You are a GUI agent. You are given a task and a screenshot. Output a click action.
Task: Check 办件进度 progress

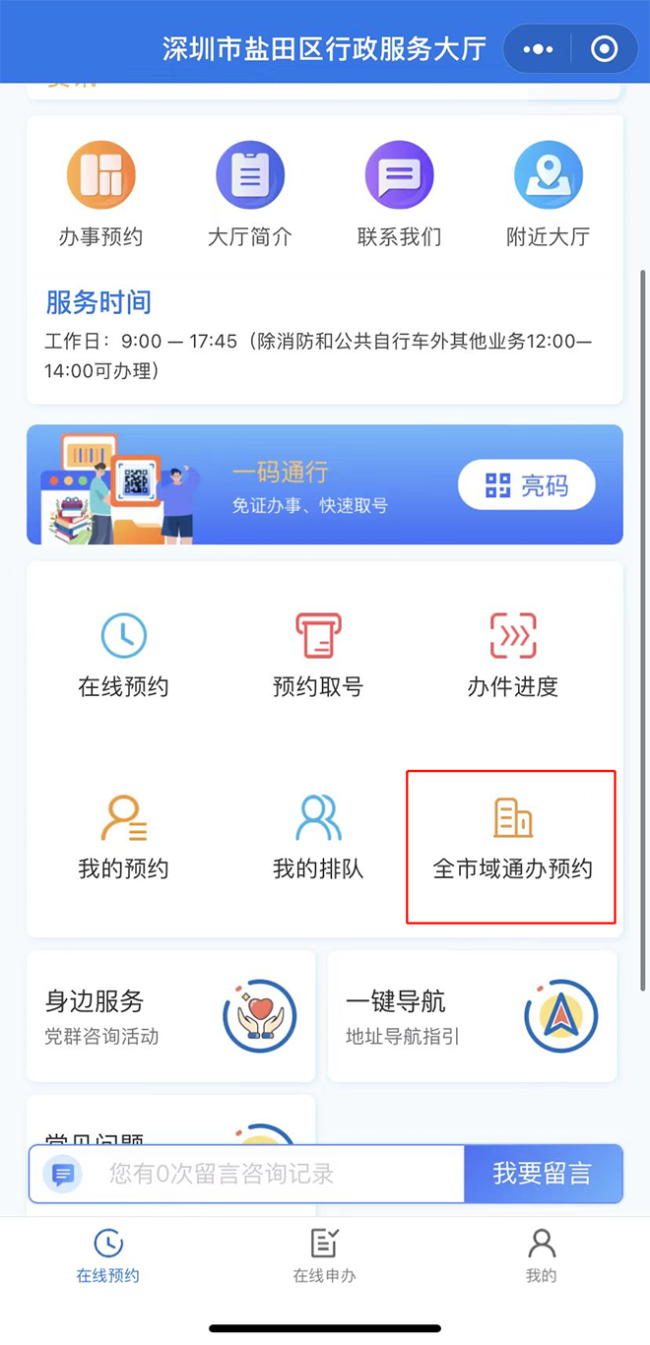point(513,655)
